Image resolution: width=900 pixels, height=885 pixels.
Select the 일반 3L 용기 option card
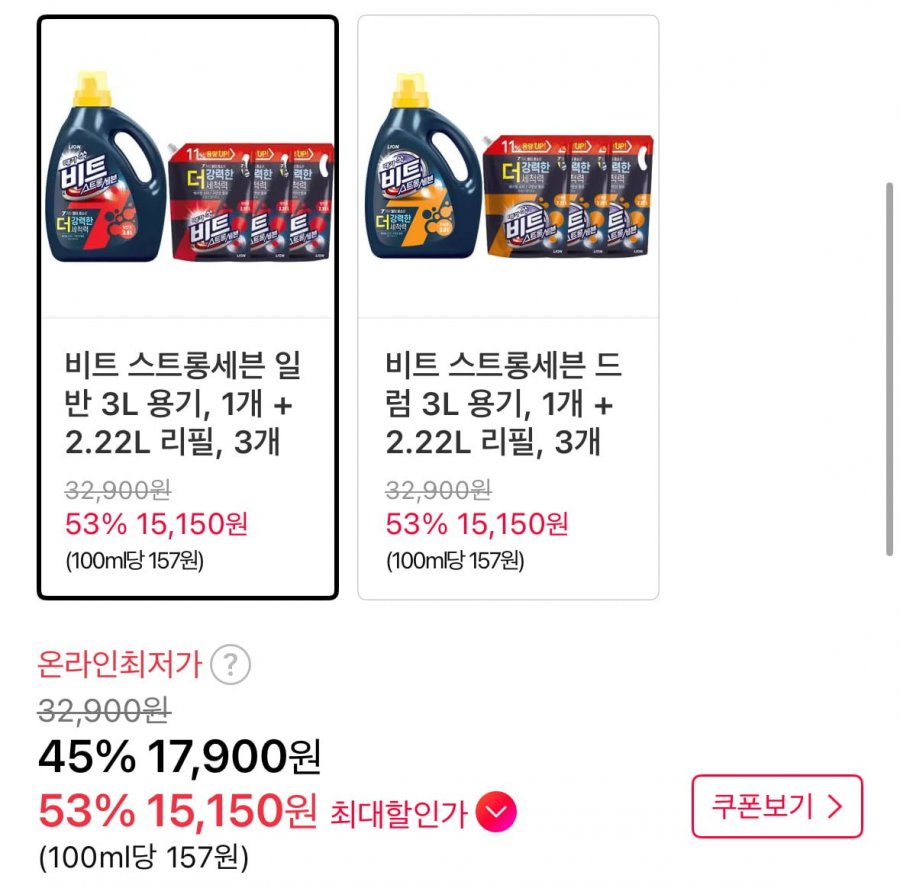(x=188, y=308)
